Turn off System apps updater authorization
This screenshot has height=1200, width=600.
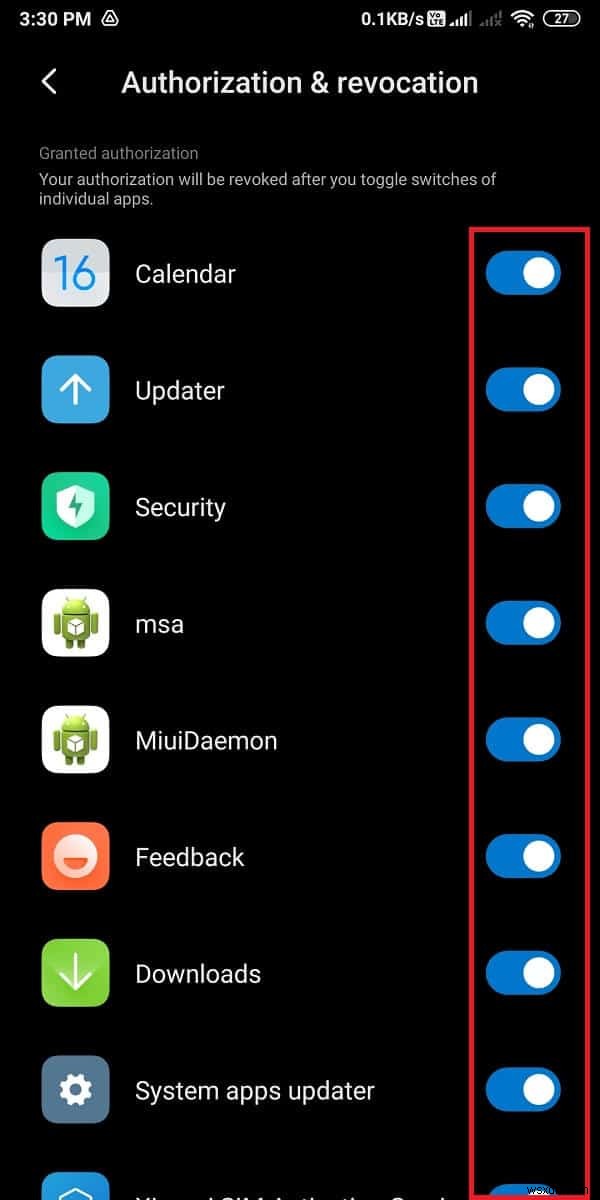click(x=523, y=1090)
